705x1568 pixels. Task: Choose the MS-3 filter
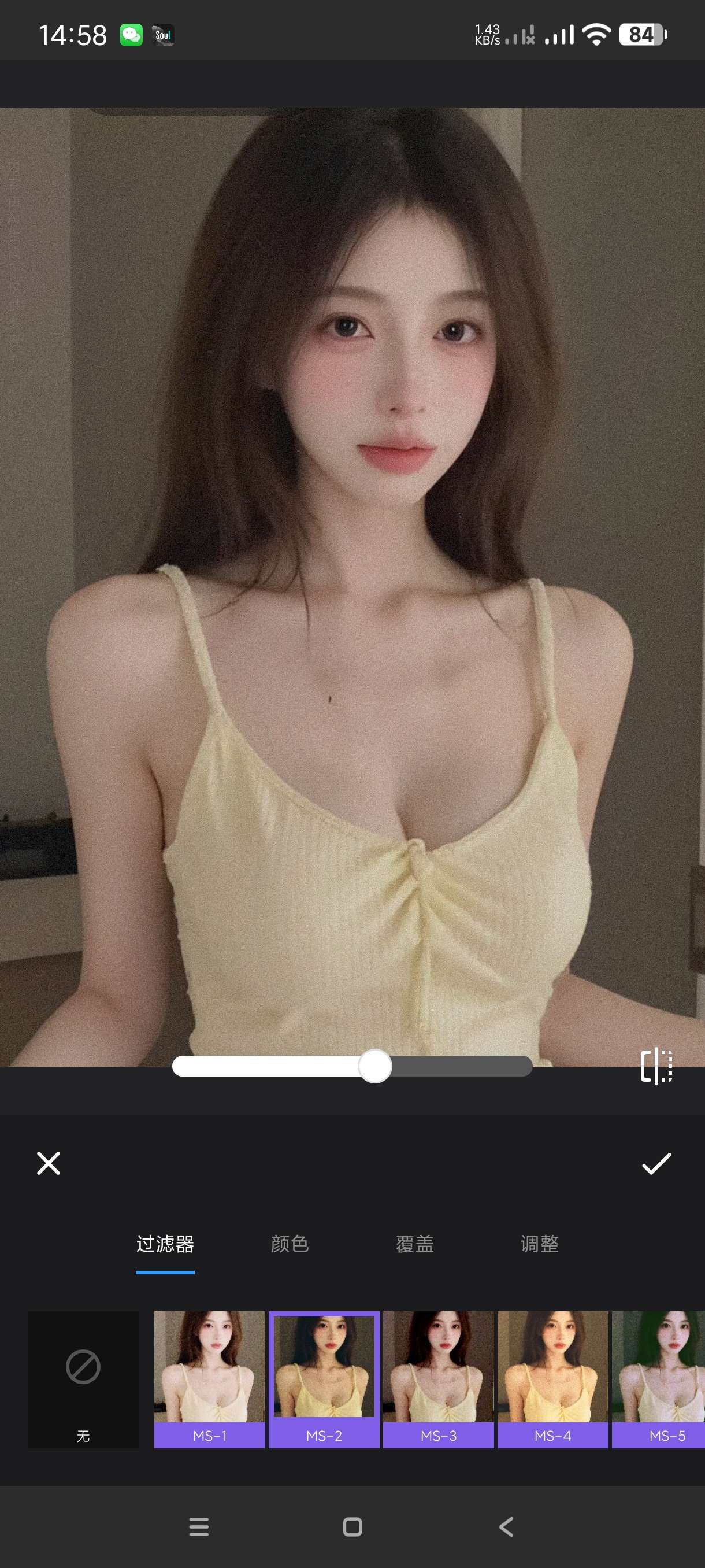pyautogui.click(x=438, y=1379)
